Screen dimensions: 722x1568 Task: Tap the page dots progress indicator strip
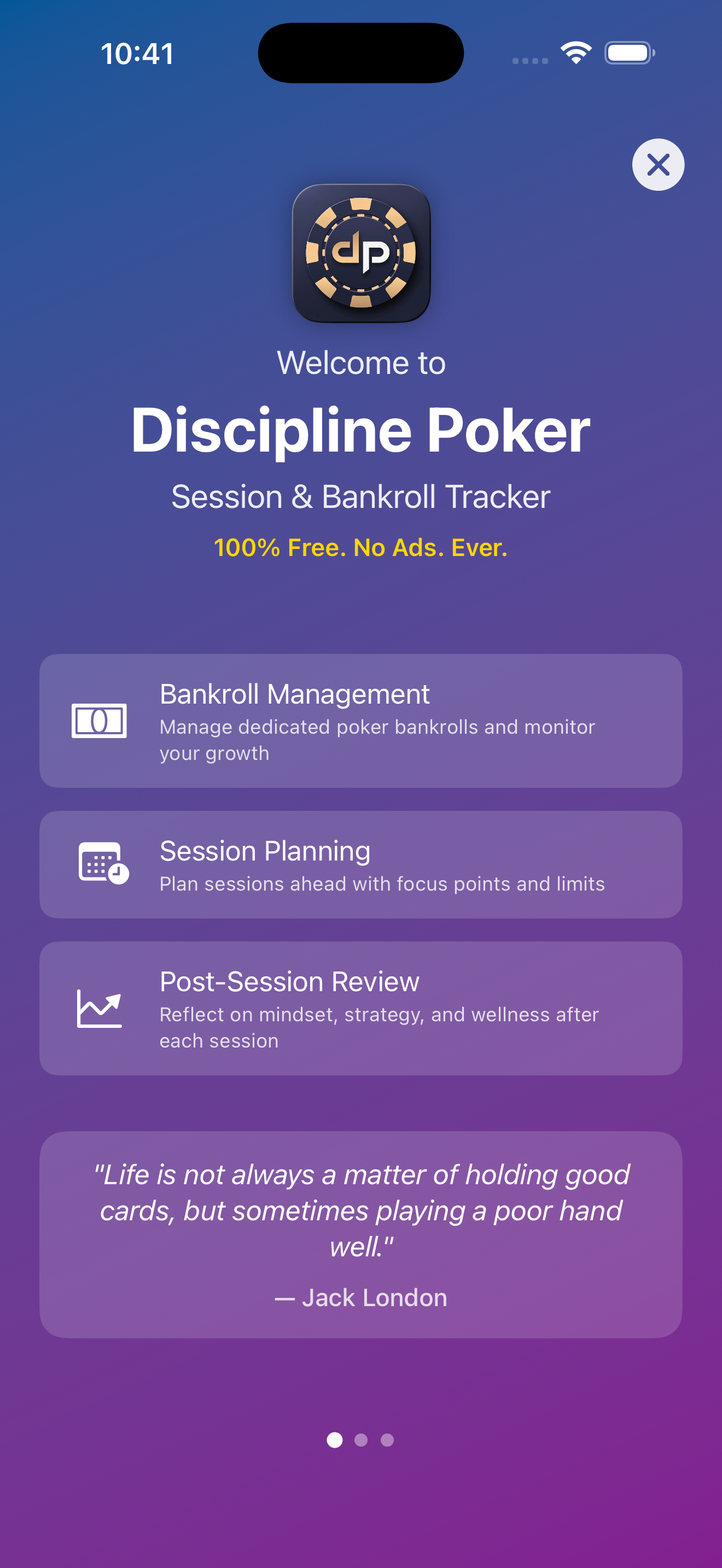coord(361,1440)
